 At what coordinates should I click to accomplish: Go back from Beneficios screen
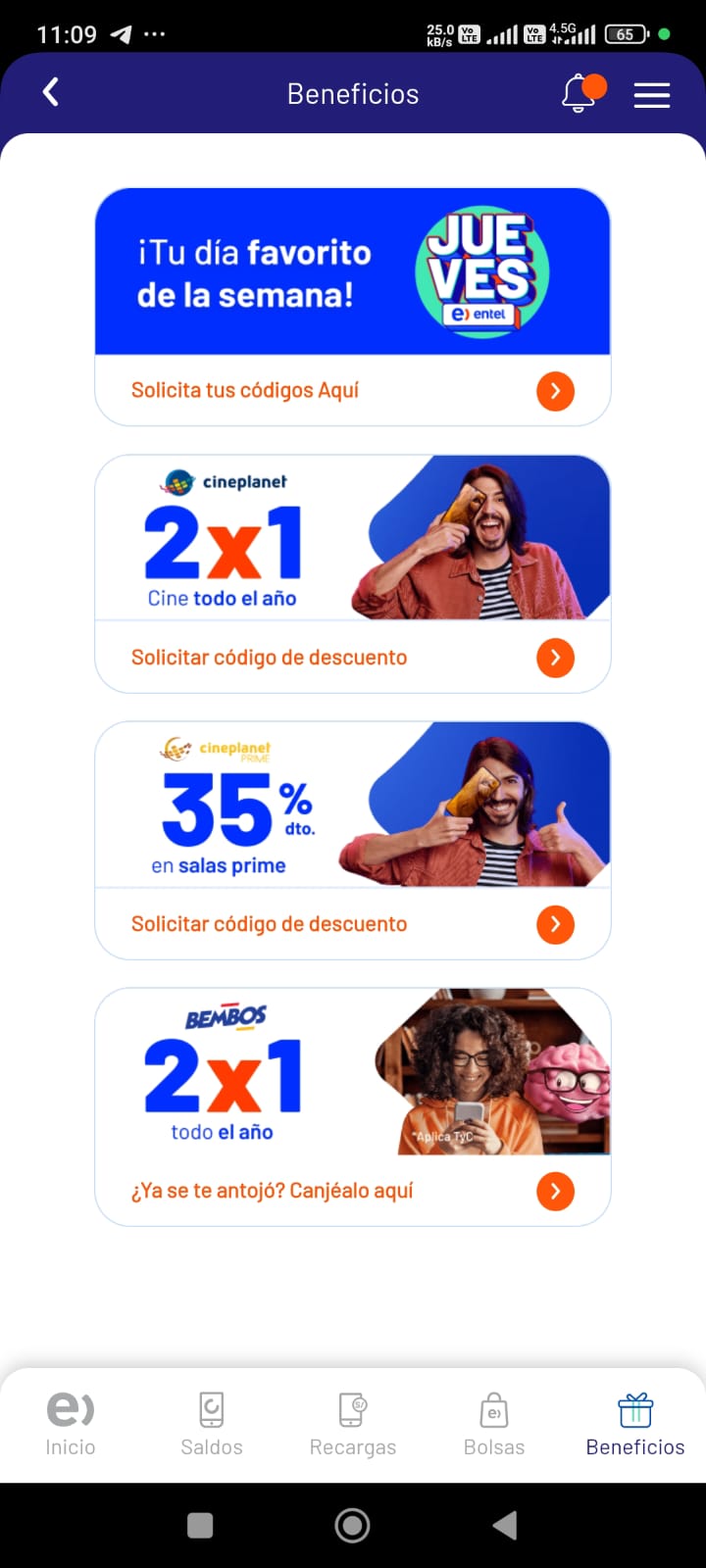51,93
